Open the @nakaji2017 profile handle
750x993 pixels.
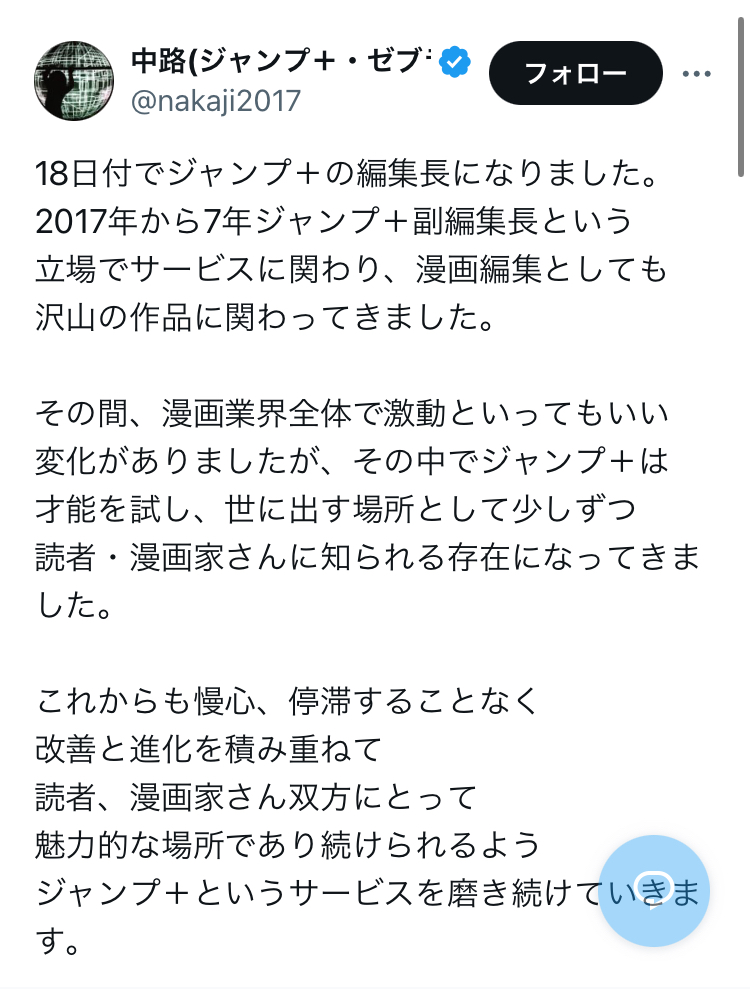215,101
